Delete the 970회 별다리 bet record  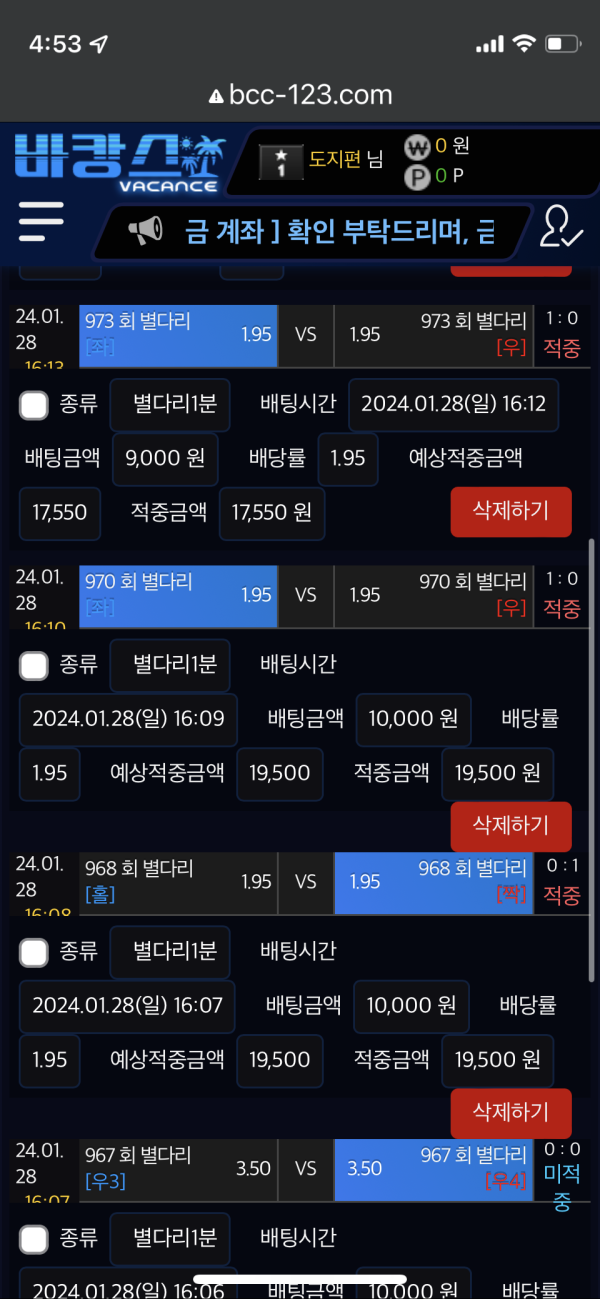(510, 826)
